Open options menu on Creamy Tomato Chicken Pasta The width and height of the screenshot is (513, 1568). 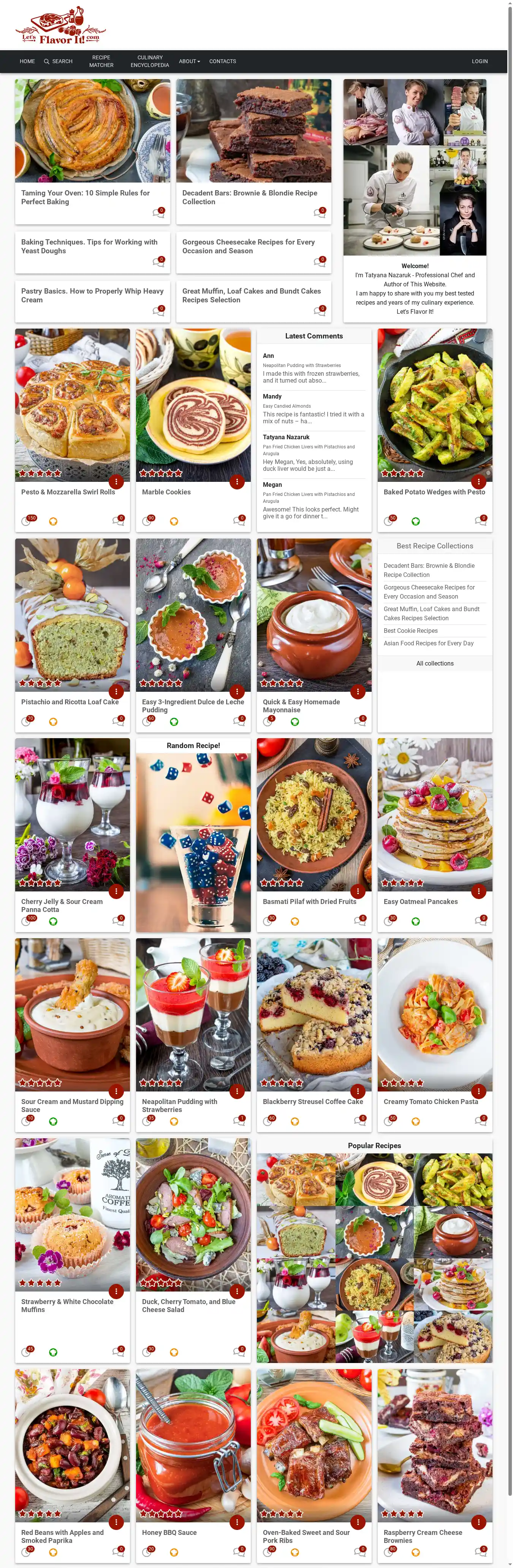pos(478,1091)
